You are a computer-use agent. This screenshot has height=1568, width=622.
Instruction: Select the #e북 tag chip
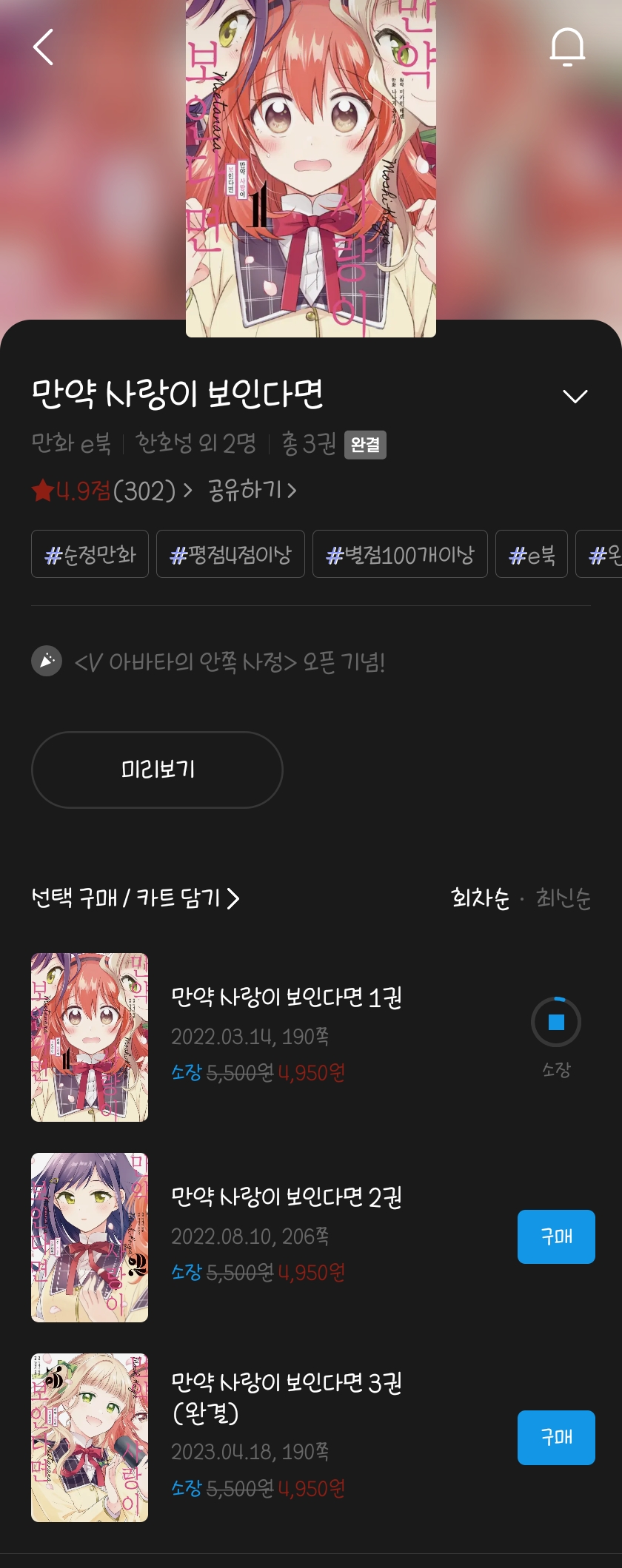(x=531, y=554)
